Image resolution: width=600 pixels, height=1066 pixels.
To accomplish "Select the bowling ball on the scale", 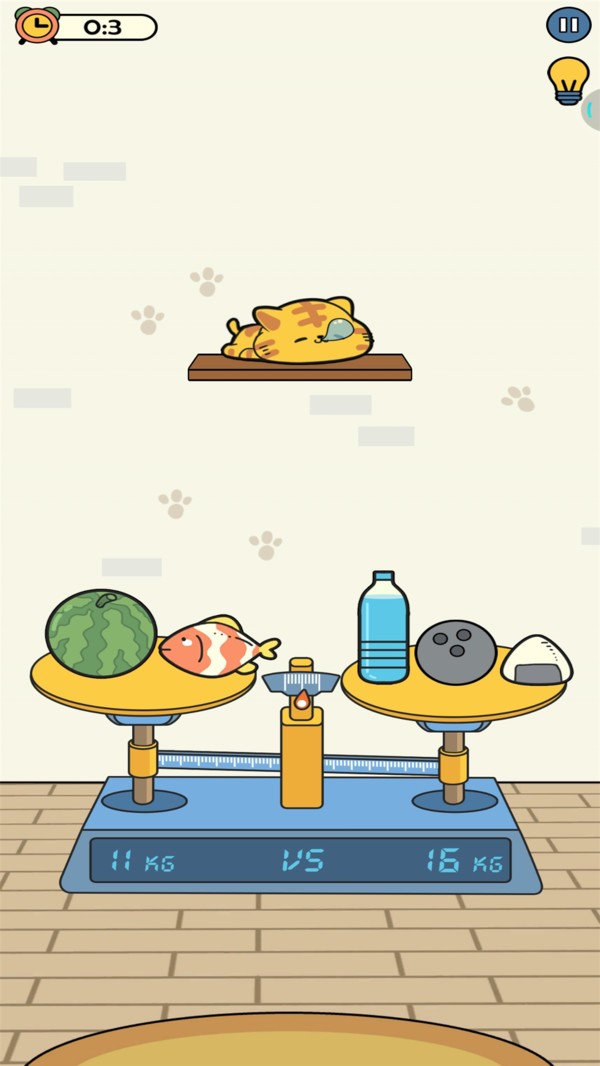I will pos(456,652).
